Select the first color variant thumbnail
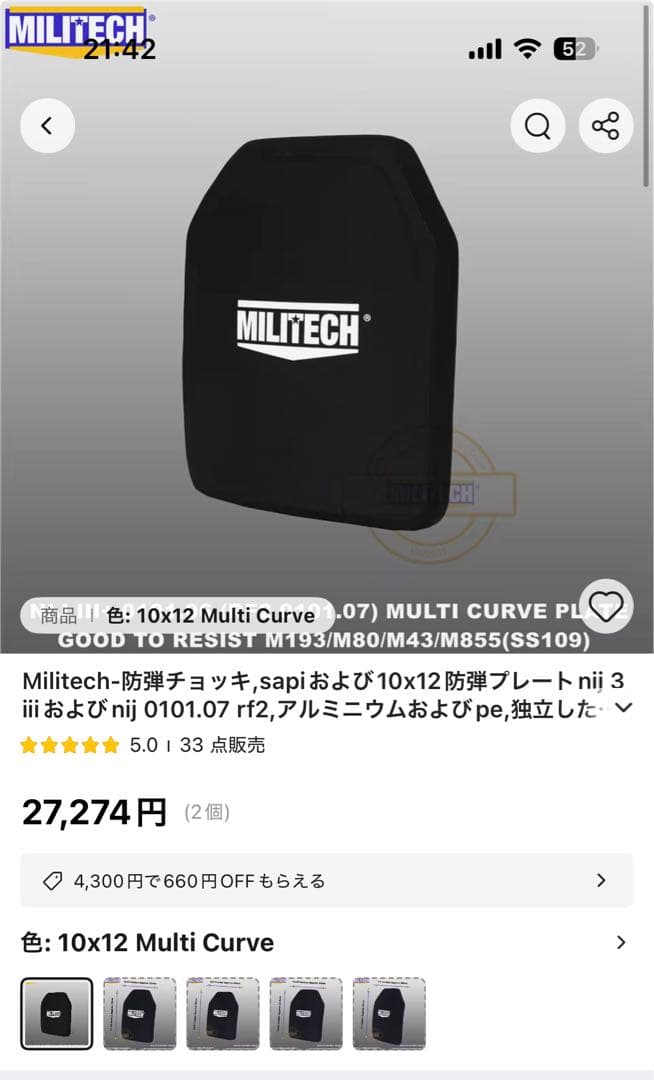 [x=57, y=1014]
